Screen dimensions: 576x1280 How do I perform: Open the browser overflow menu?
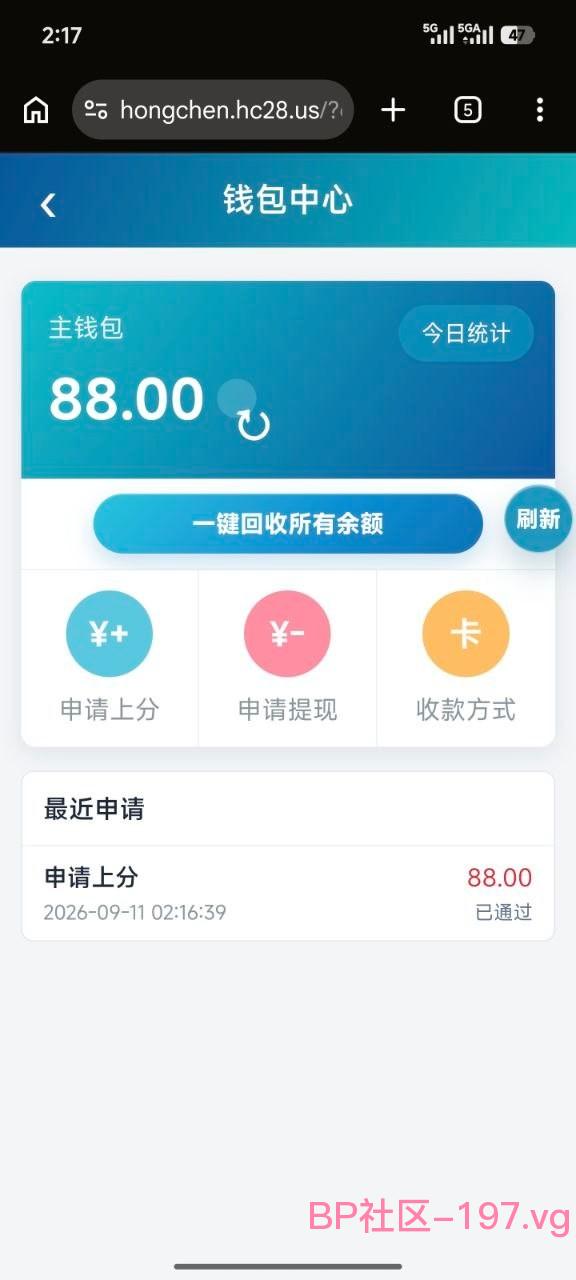(x=539, y=110)
